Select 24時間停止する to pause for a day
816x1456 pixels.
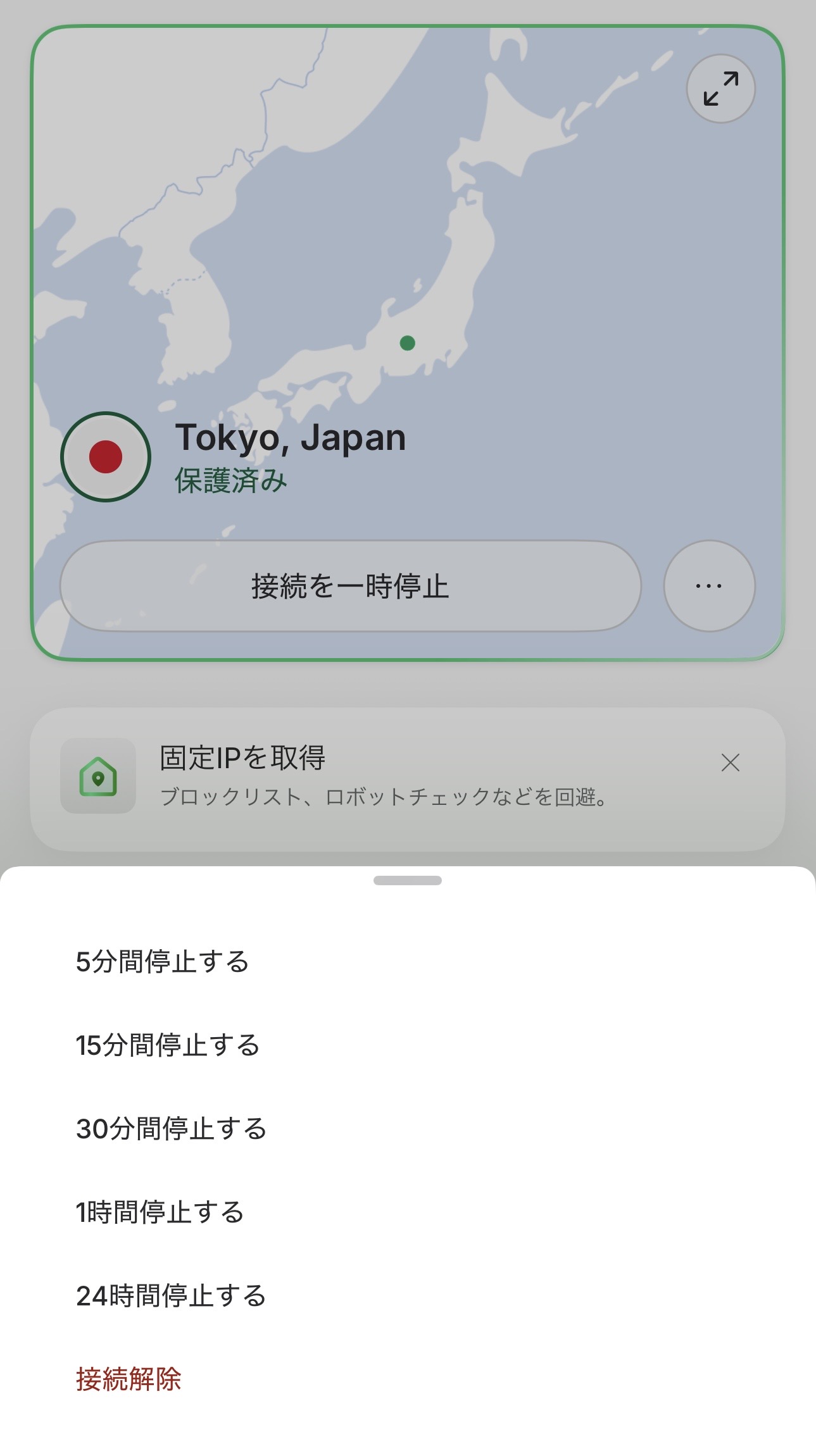point(171,1296)
